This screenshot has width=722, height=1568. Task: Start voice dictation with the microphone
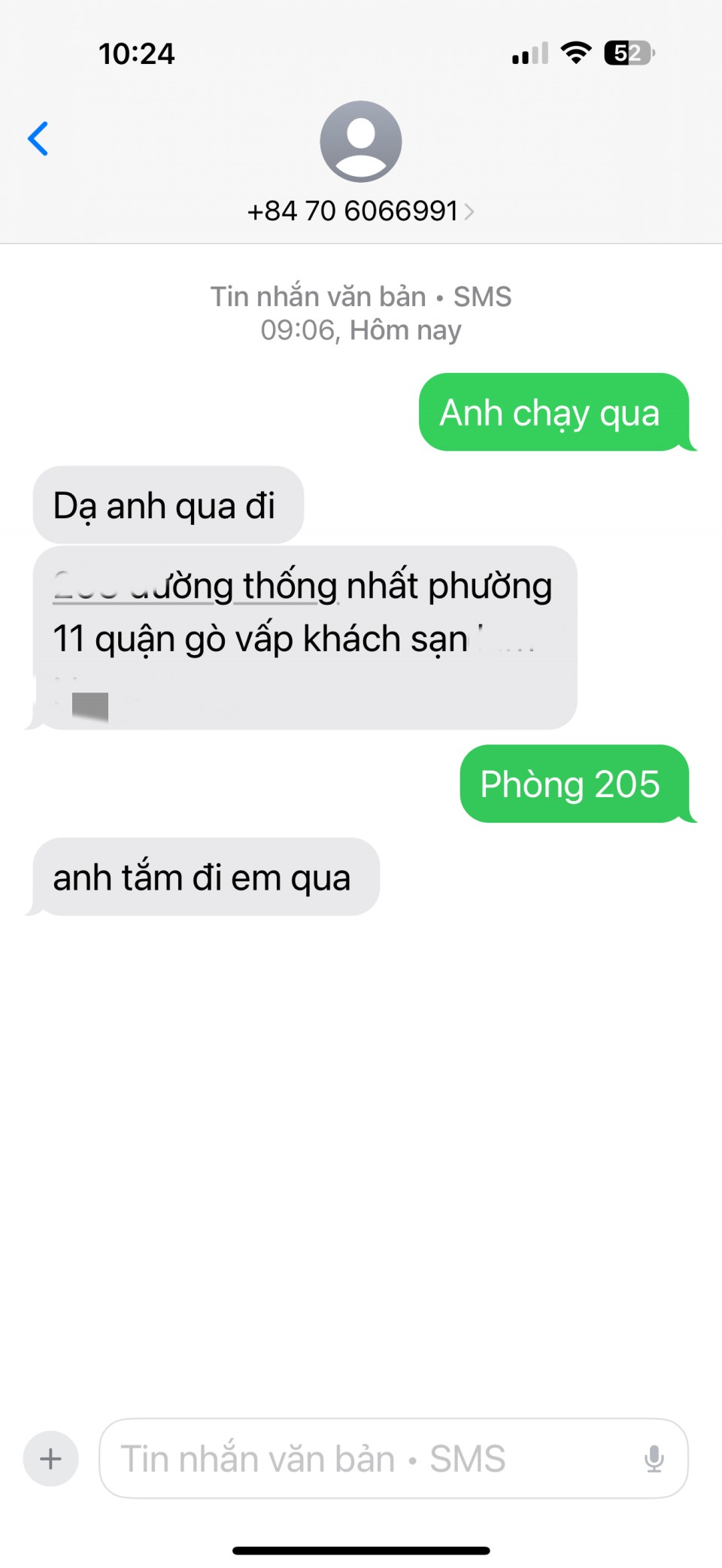[x=654, y=1459]
